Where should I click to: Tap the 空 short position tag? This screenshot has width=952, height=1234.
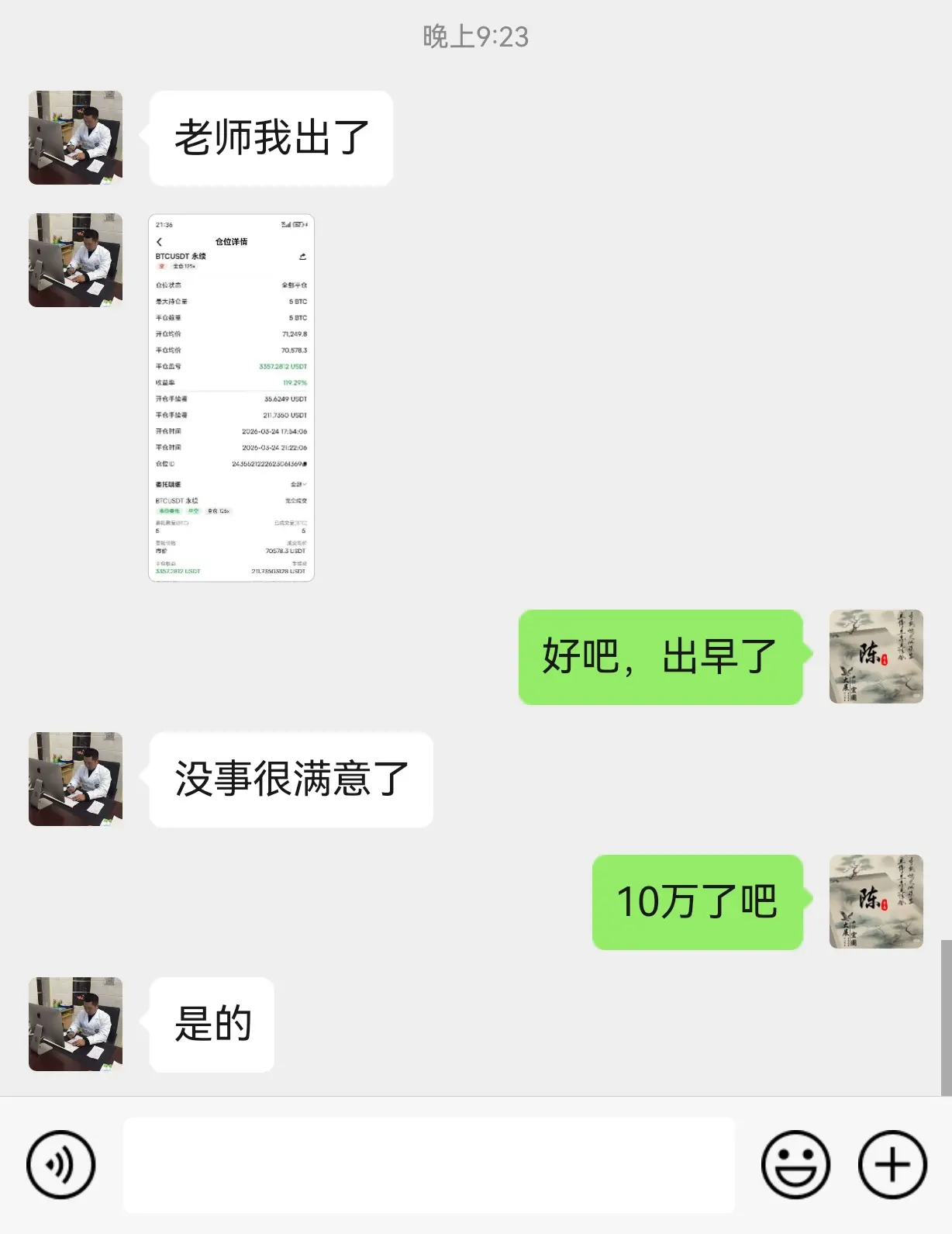coord(160,266)
